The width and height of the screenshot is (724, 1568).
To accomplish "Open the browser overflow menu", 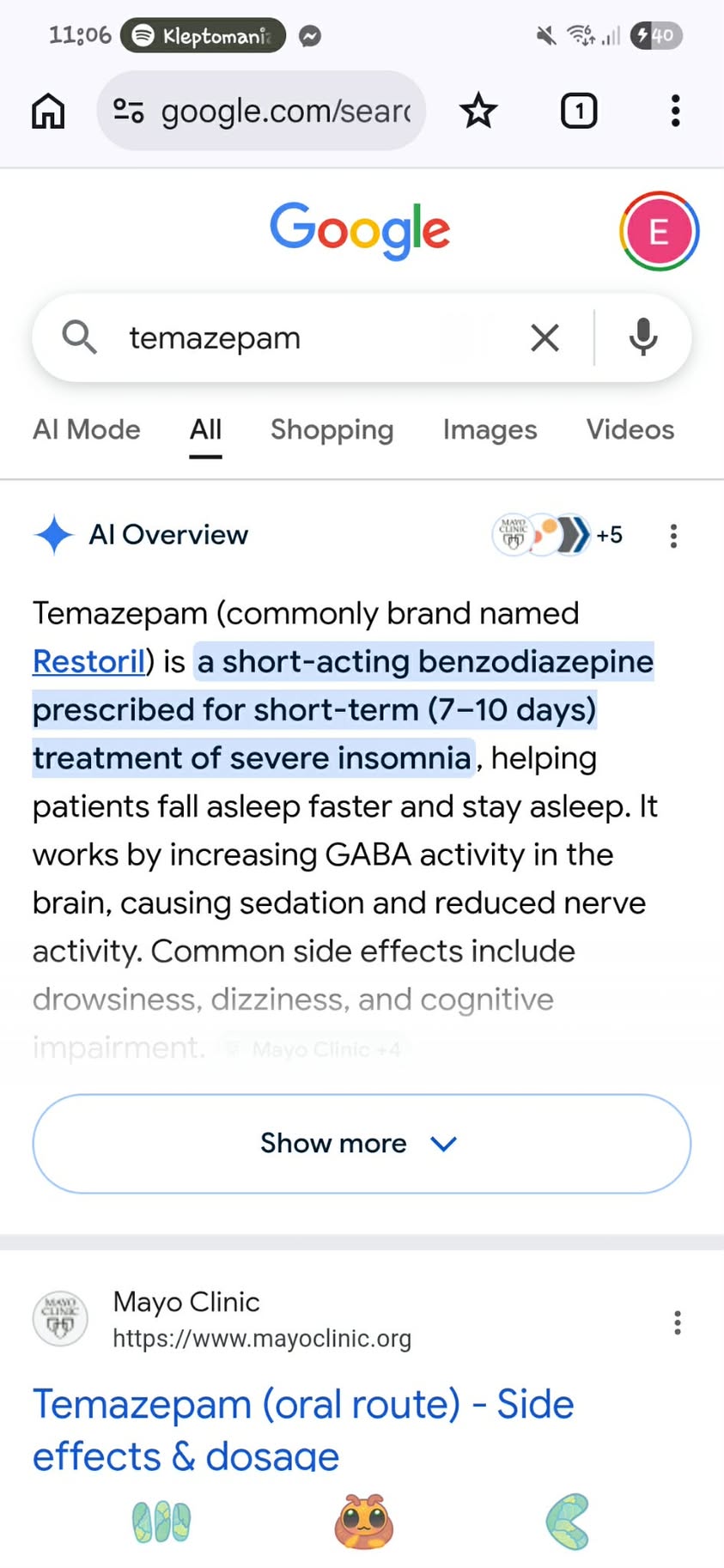I will click(676, 111).
